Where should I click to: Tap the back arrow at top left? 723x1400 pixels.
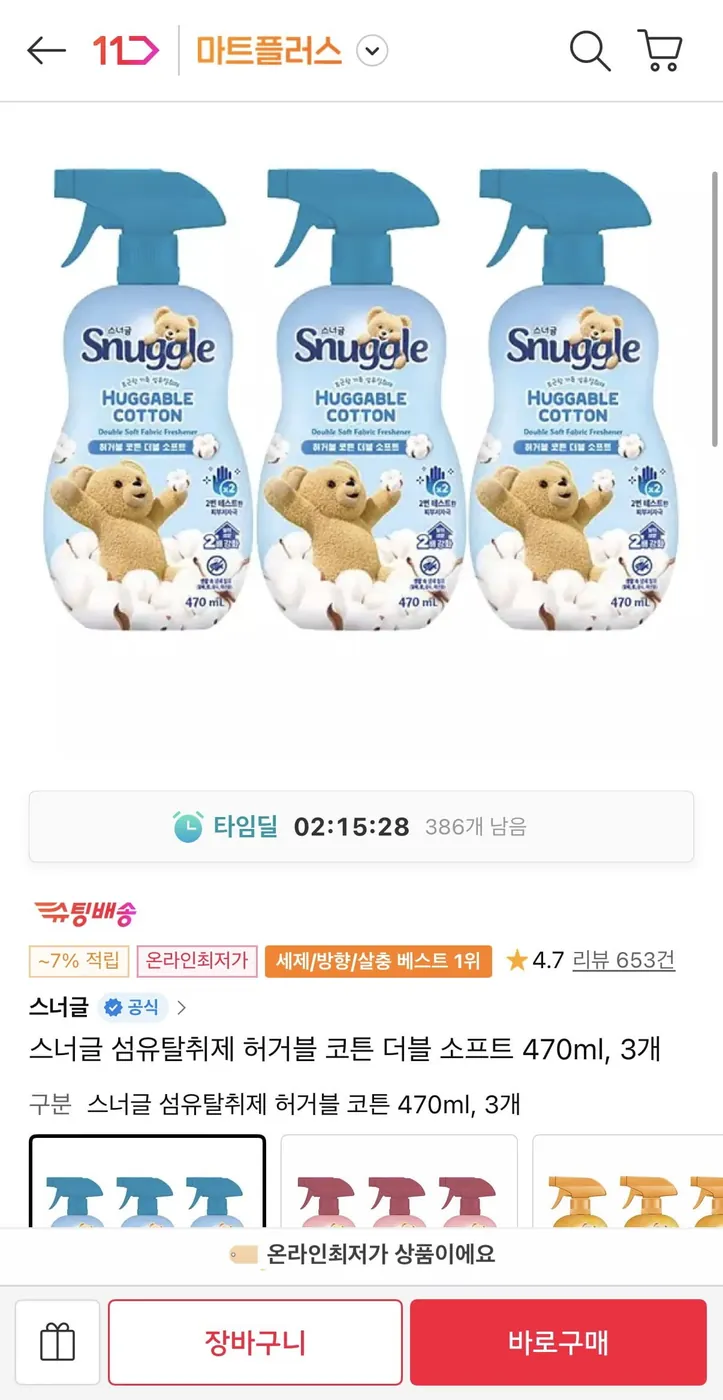tap(46, 50)
